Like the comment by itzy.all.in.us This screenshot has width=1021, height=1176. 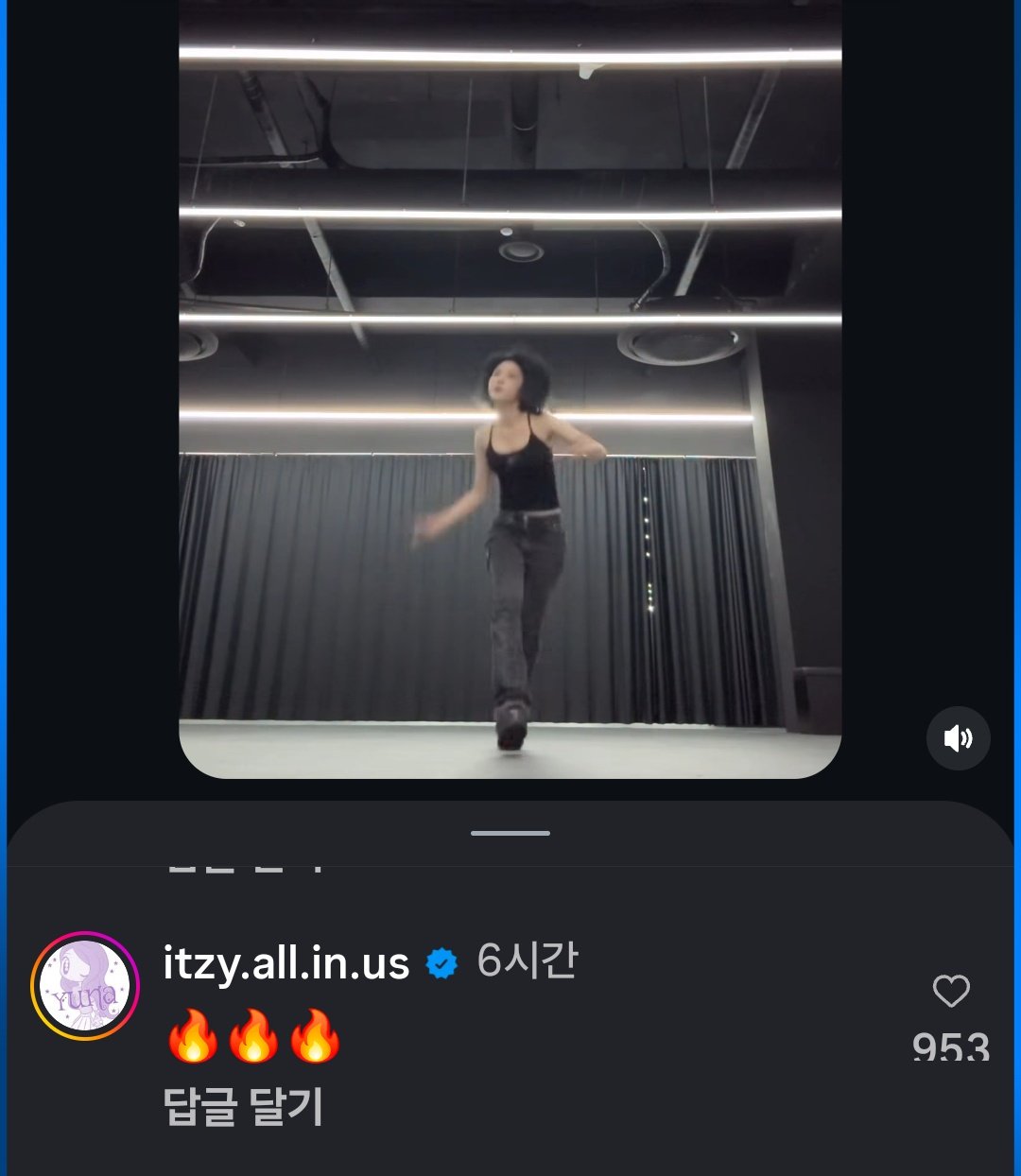950,991
